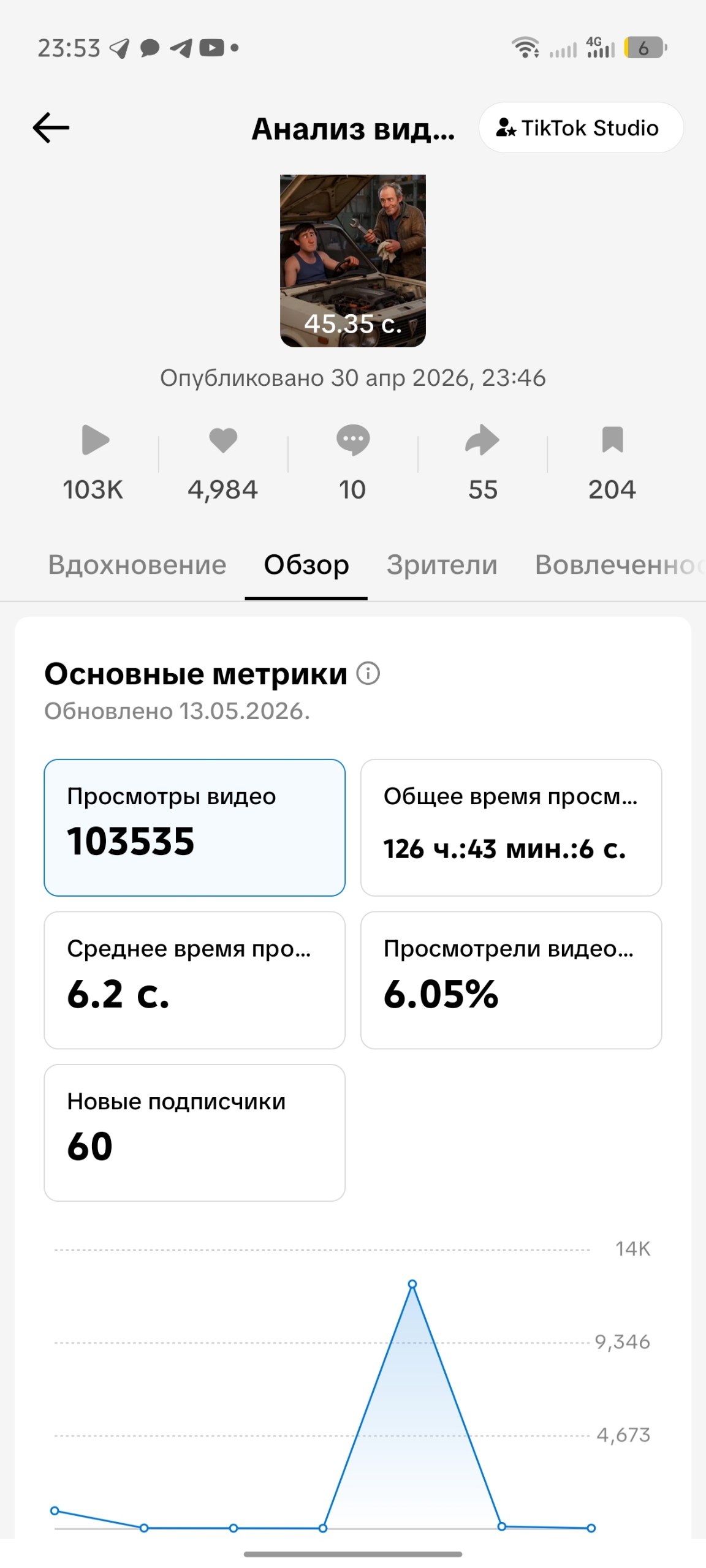Switch to the Зрители tab
Screen dimensions: 706x1568
[442, 565]
